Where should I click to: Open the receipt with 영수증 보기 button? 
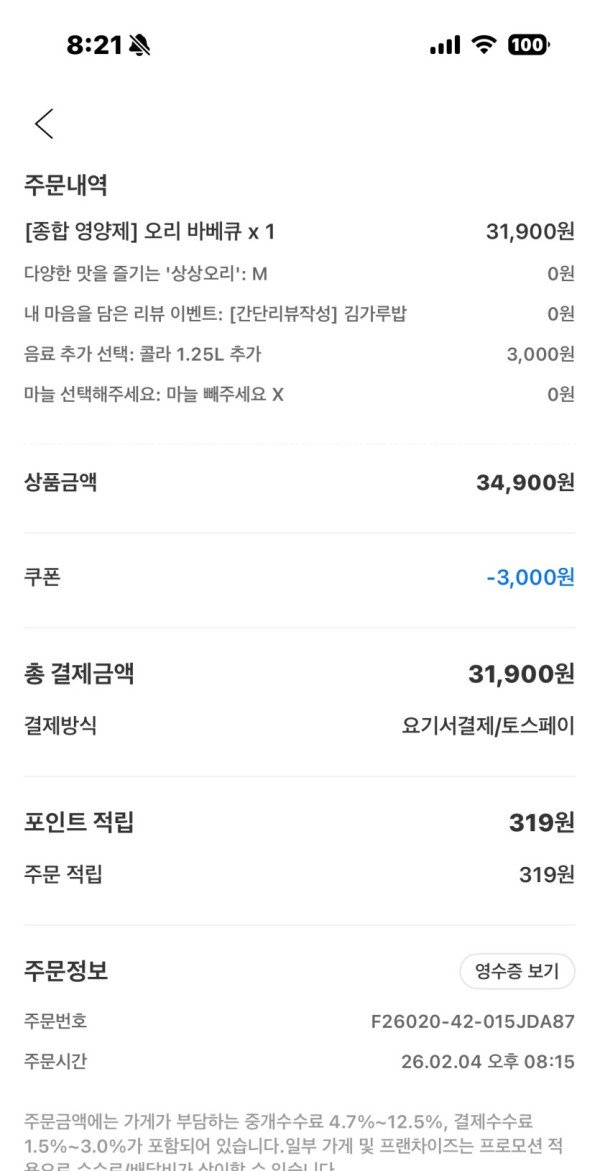point(517,971)
